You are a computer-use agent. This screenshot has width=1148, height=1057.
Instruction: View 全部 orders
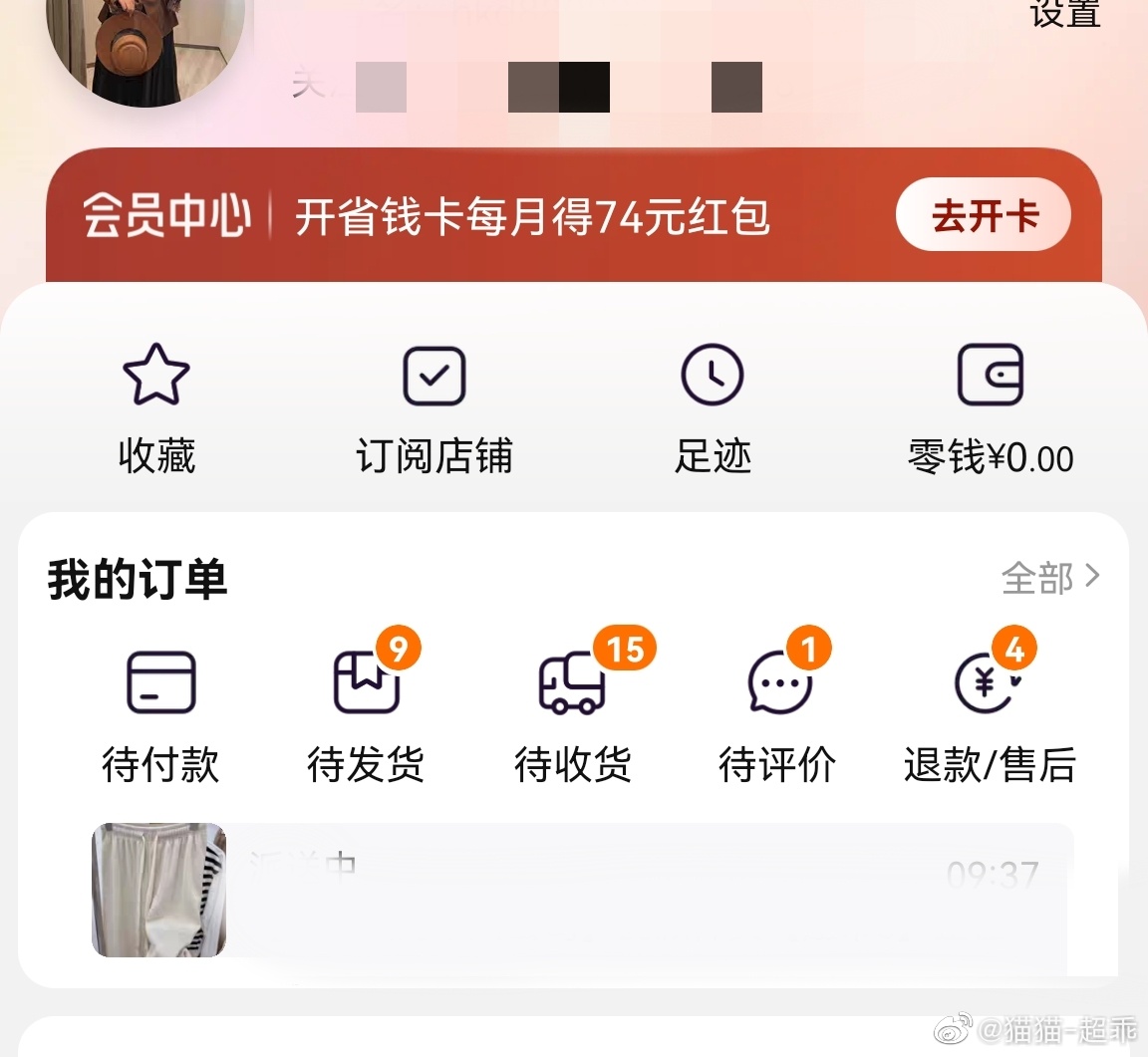tap(1050, 578)
